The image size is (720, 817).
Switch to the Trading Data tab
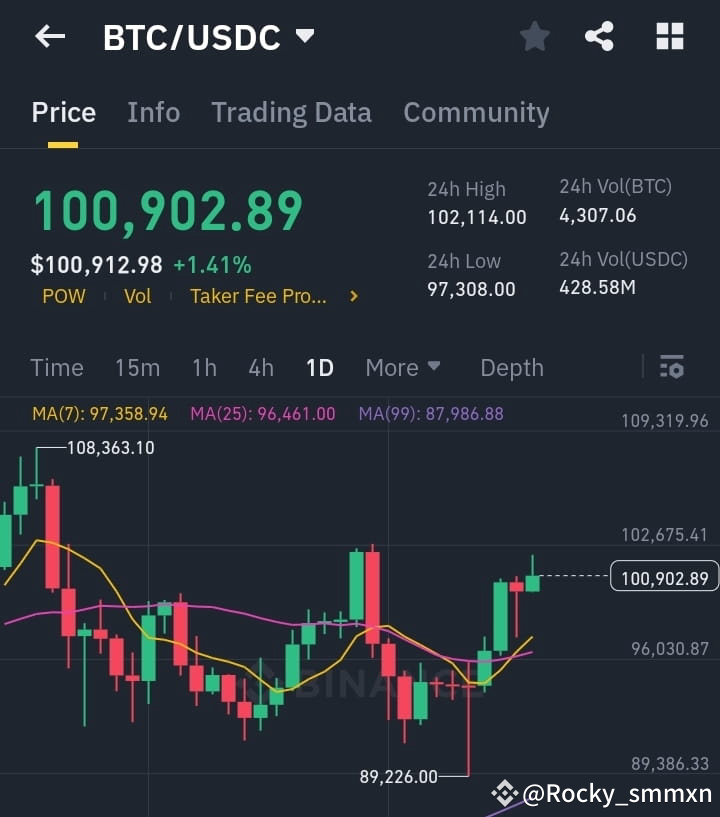pyautogui.click(x=291, y=113)
